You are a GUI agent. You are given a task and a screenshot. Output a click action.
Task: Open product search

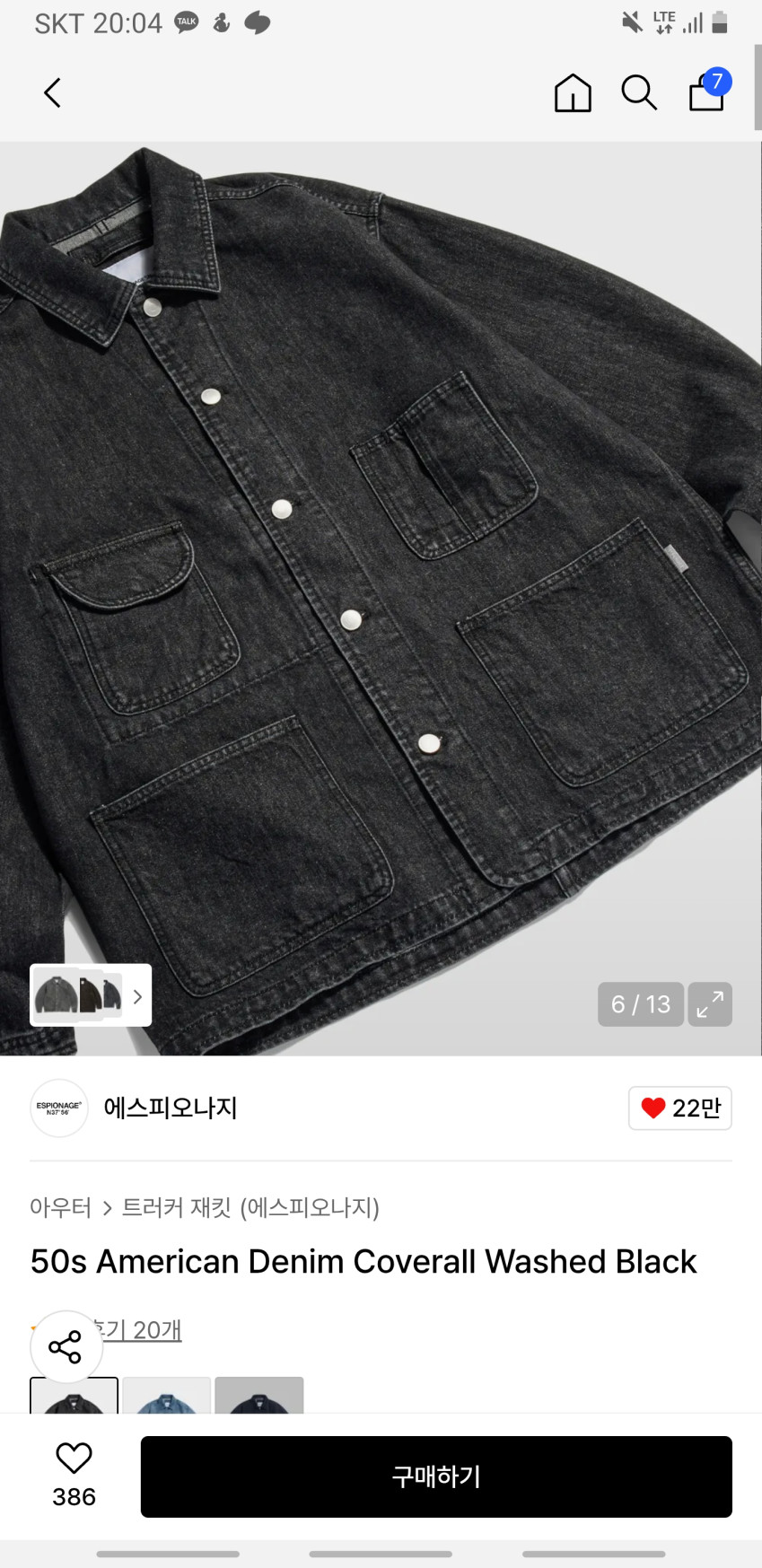(x=639, y=92)
